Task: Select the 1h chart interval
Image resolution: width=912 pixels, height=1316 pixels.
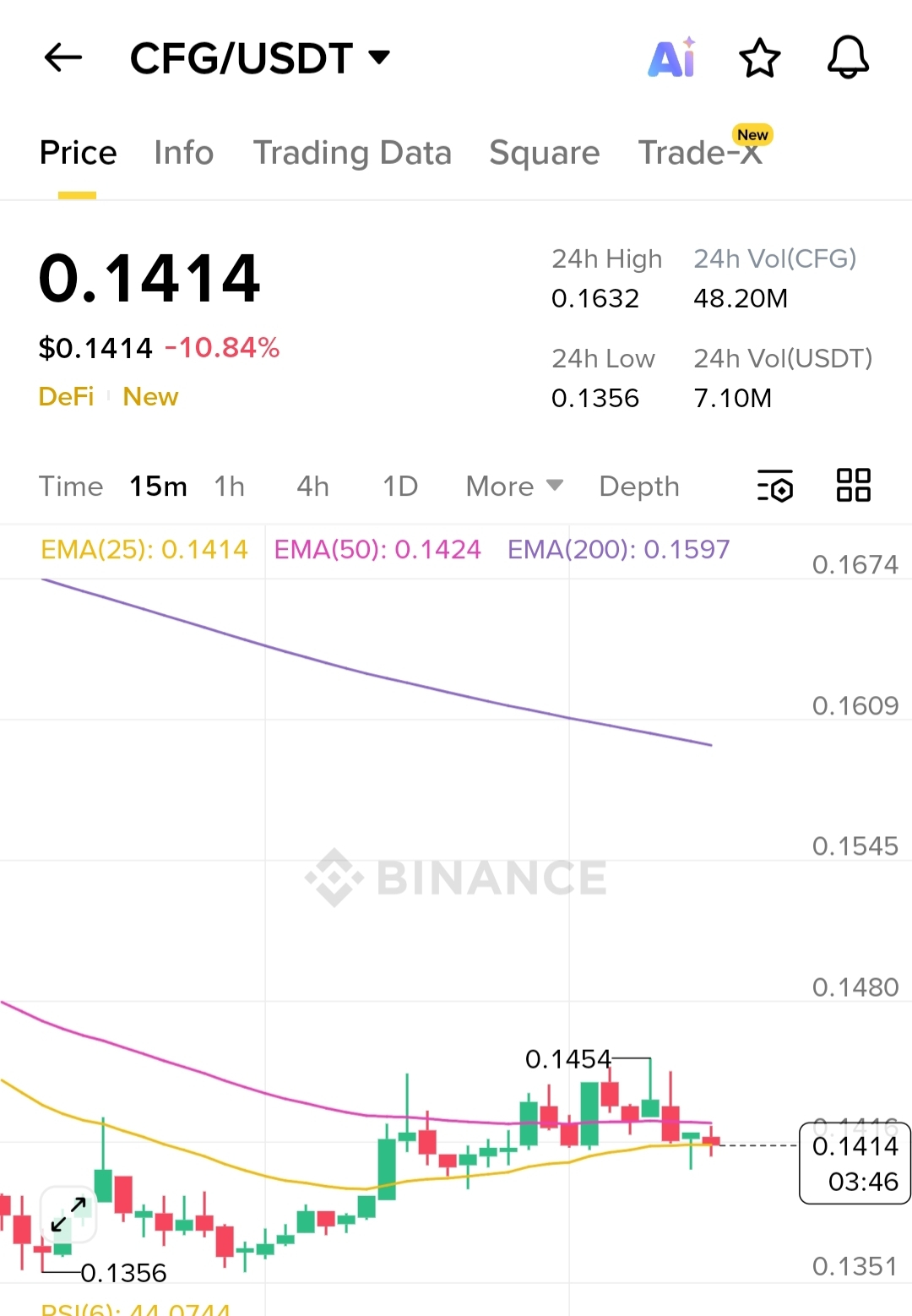Action: (229, 487)
